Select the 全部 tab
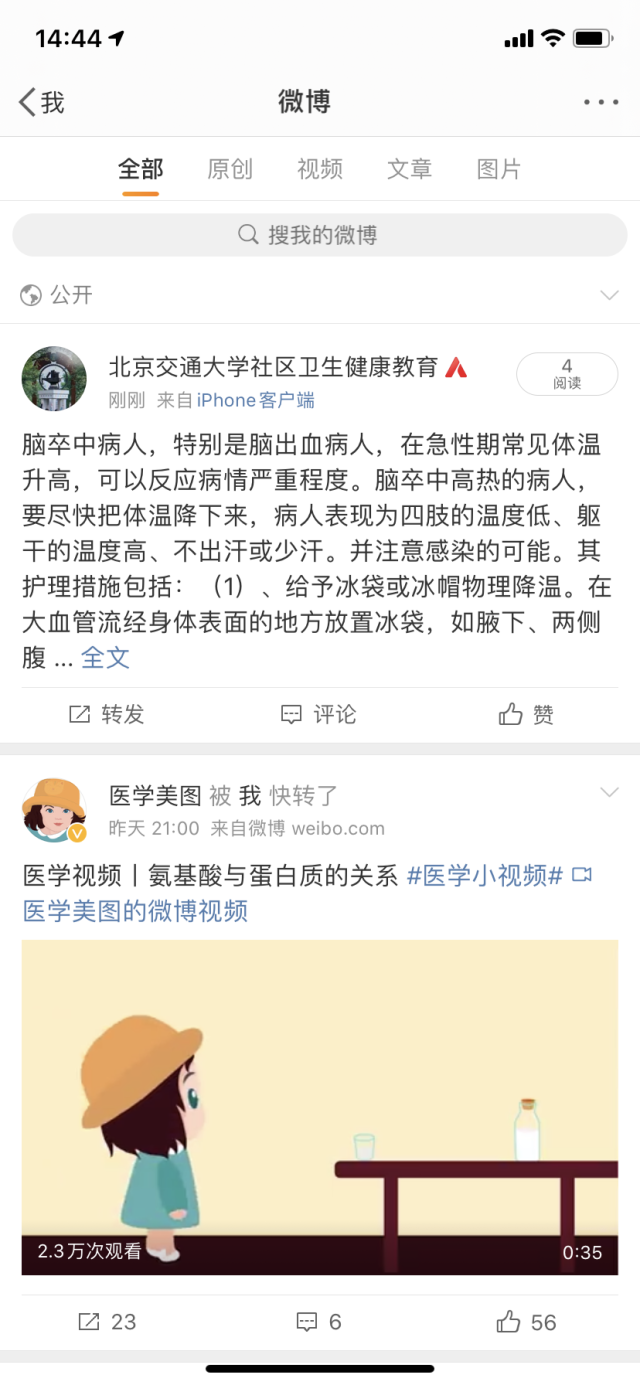640x1385 pixels. pos(140,169)
